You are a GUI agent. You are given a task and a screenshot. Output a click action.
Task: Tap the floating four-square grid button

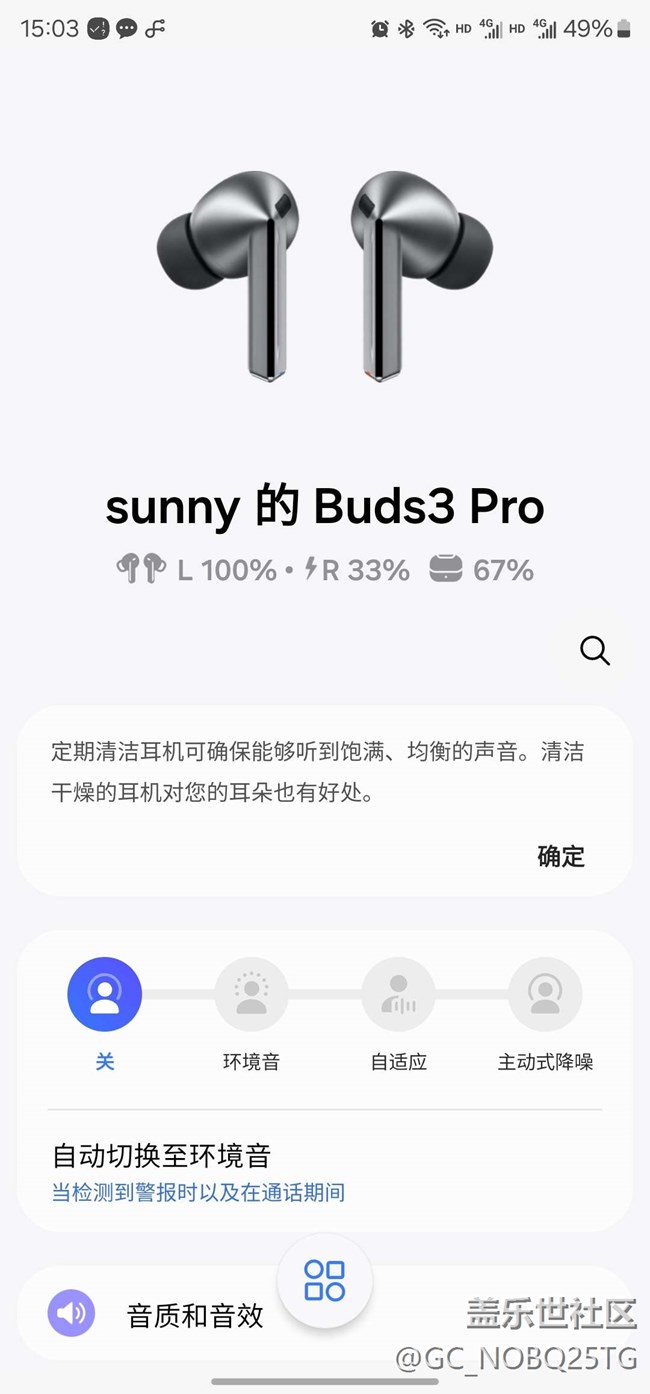pyautogui.click(x=325, y=1280)
